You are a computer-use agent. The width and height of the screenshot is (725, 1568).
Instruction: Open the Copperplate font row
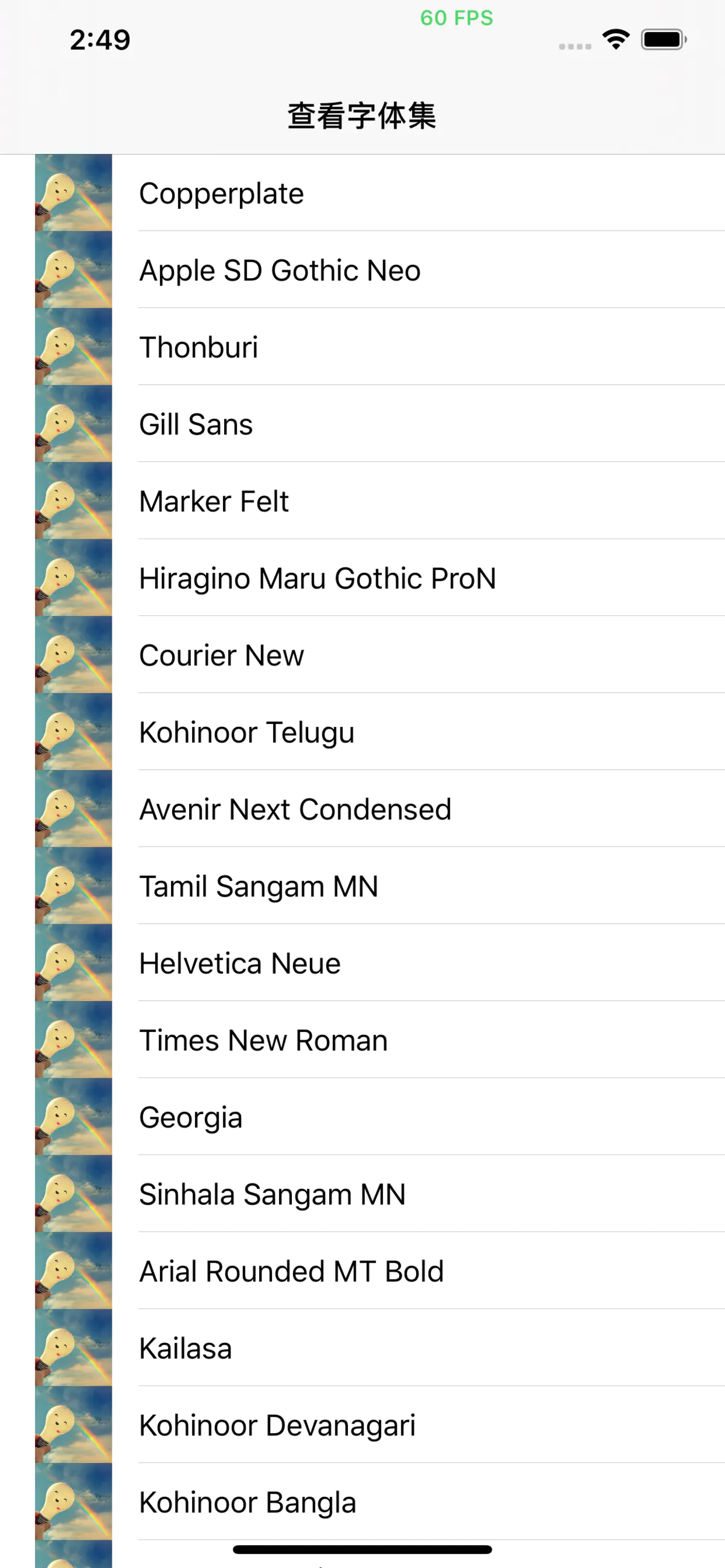[x=222, y=194]
